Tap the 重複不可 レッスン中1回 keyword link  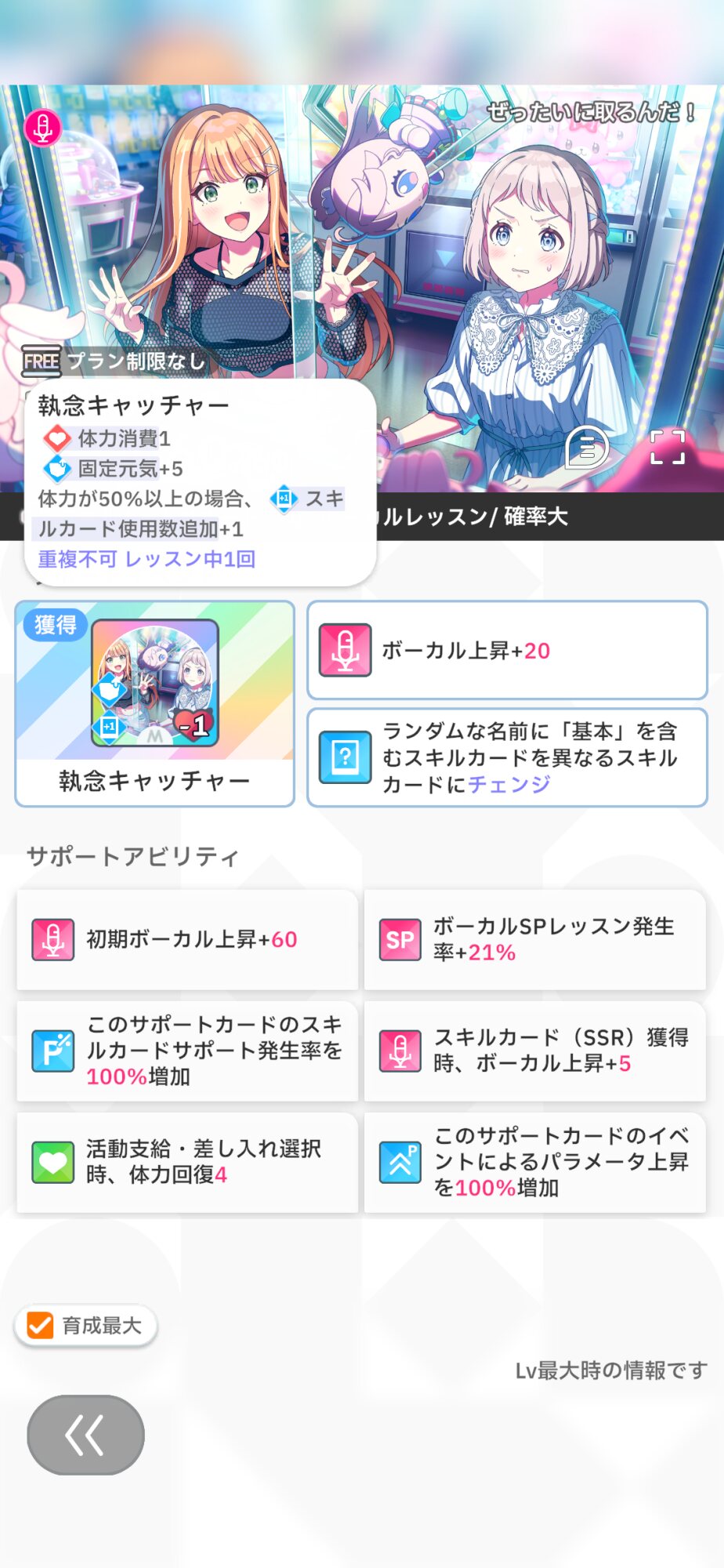coord(147,559)
